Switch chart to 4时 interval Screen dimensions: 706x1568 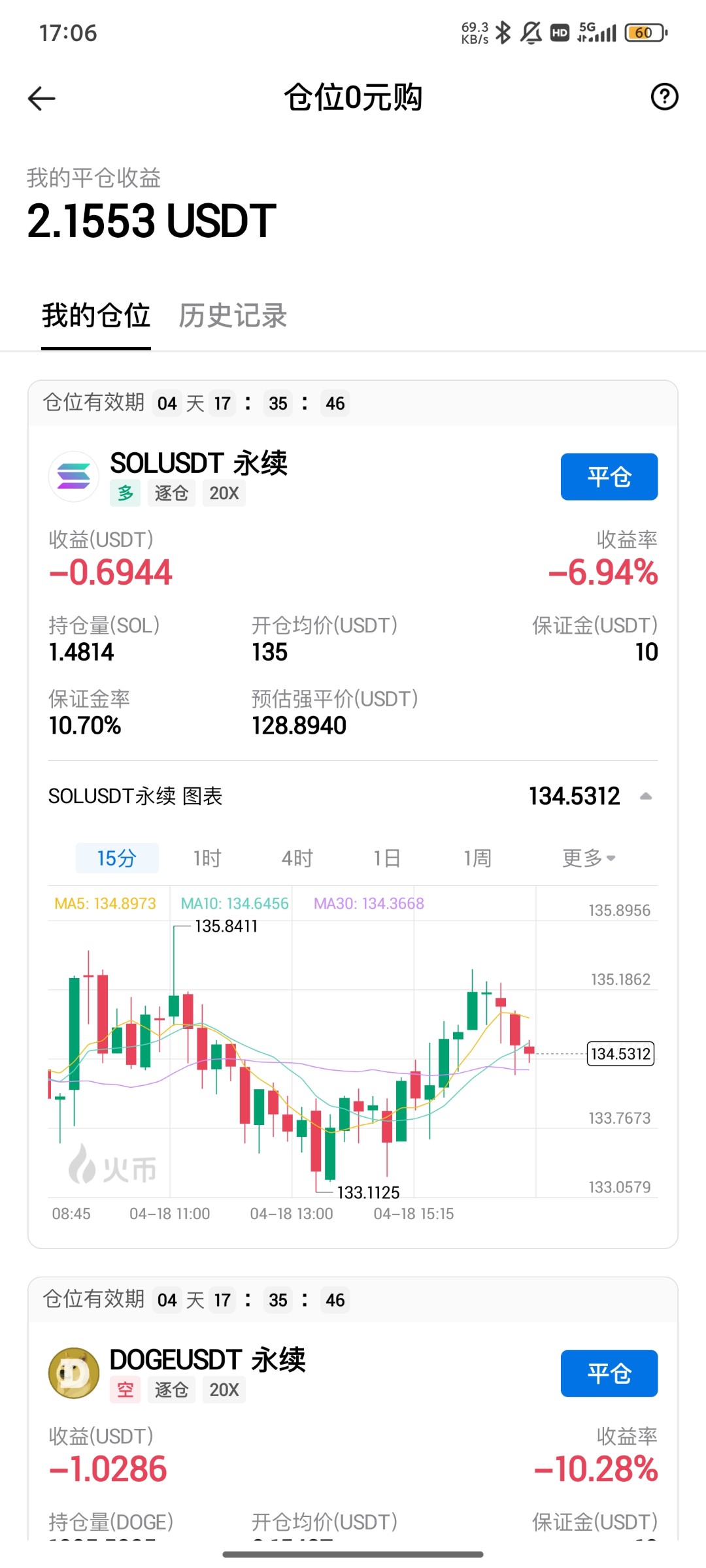(297, 858)
